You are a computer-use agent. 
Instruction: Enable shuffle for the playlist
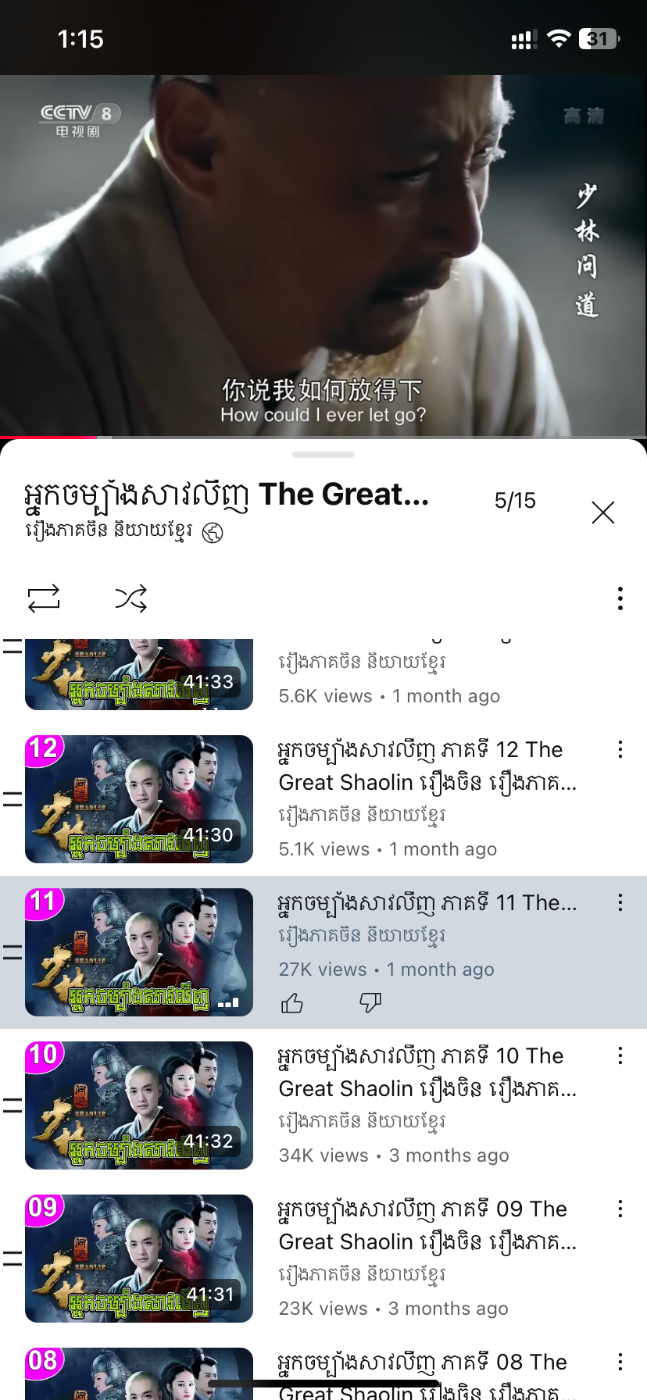131,598
